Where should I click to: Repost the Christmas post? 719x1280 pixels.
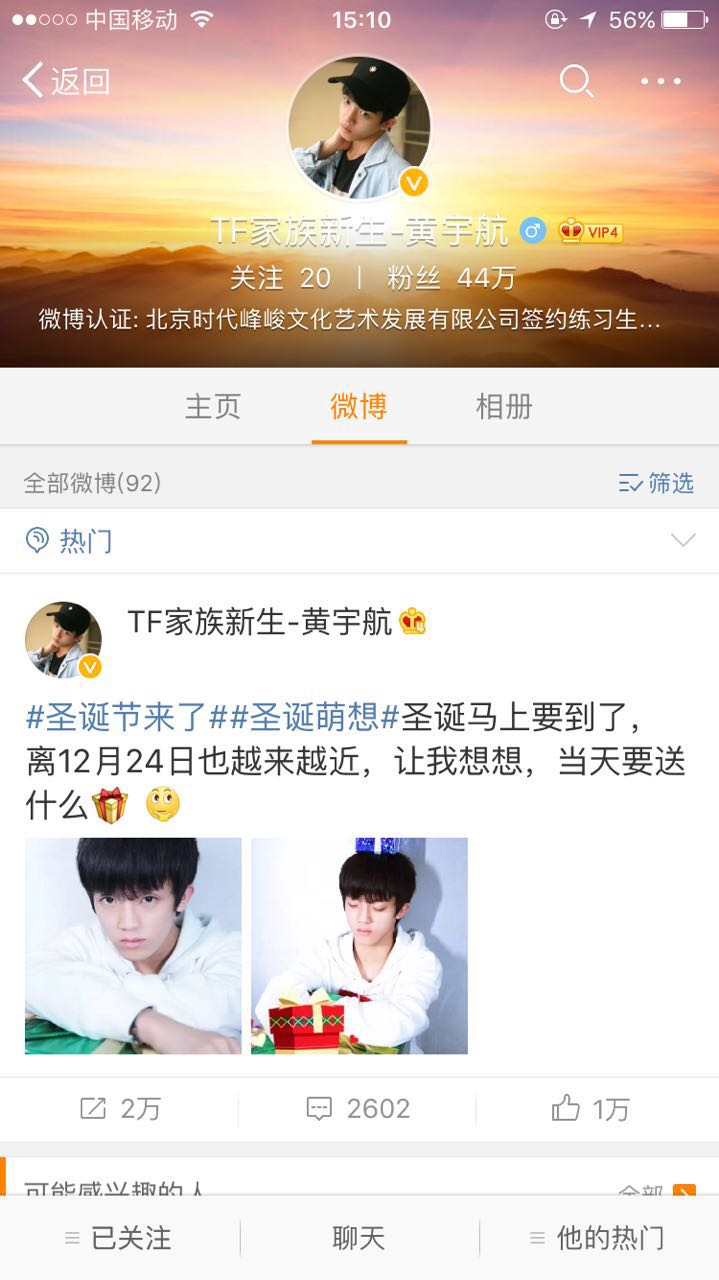(x=120, y=1109)
